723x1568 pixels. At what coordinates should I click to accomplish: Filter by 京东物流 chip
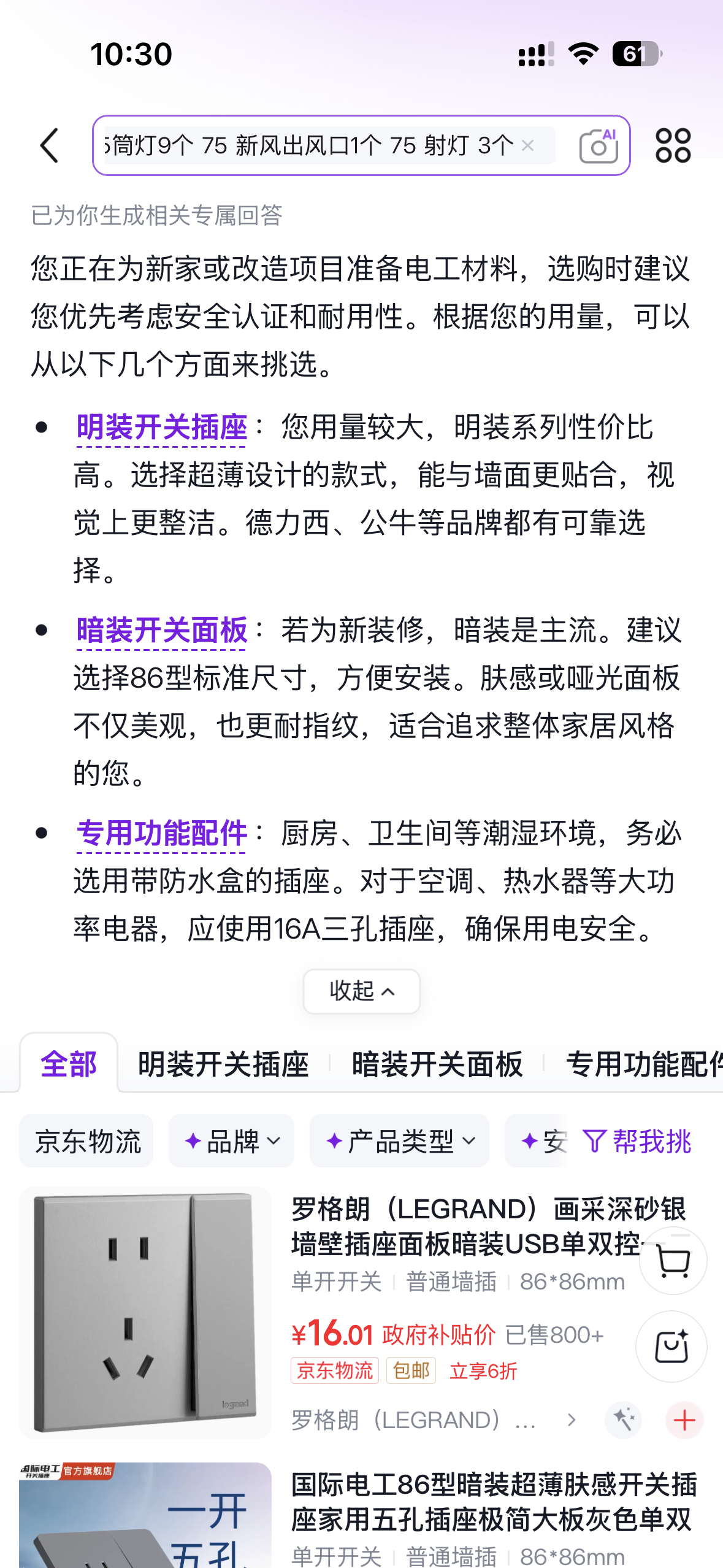coord(86,1141)
